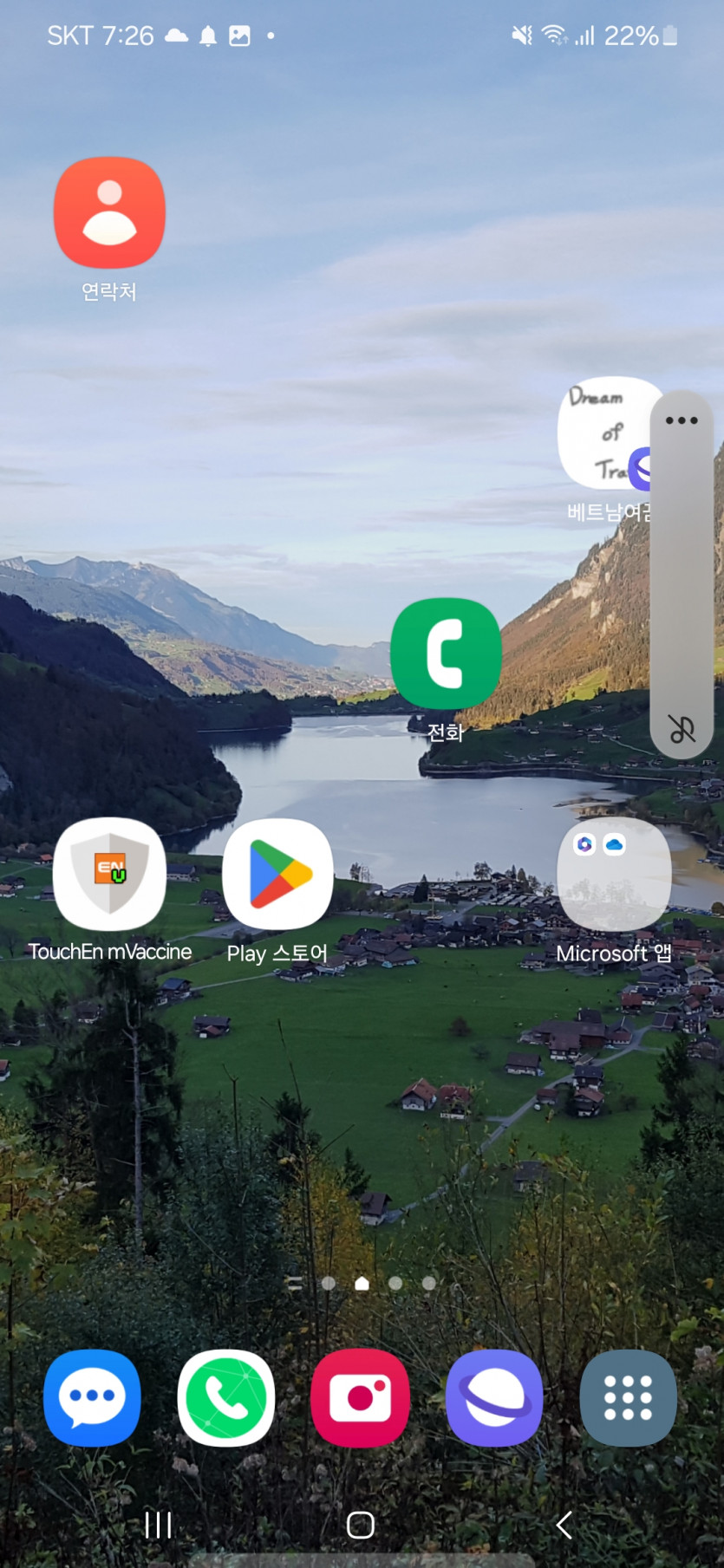Open the Messages app in the dock
The width and height of the screenshot is (724, 1568).
[x=92, y=1398]
